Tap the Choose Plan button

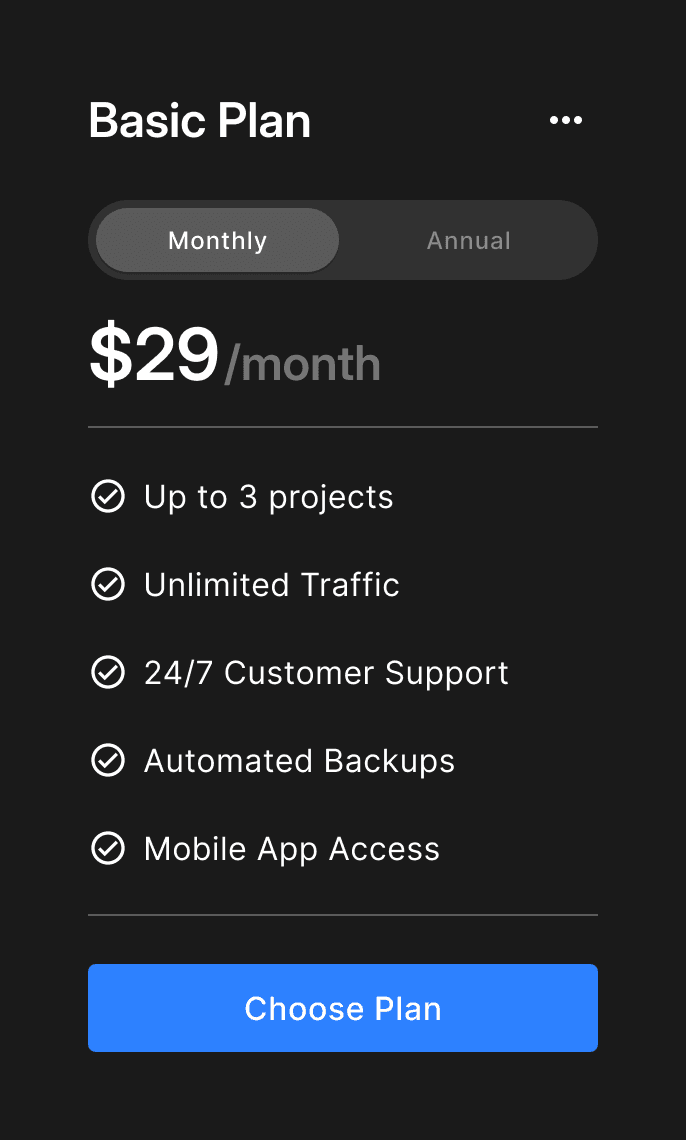[343, 1008]
